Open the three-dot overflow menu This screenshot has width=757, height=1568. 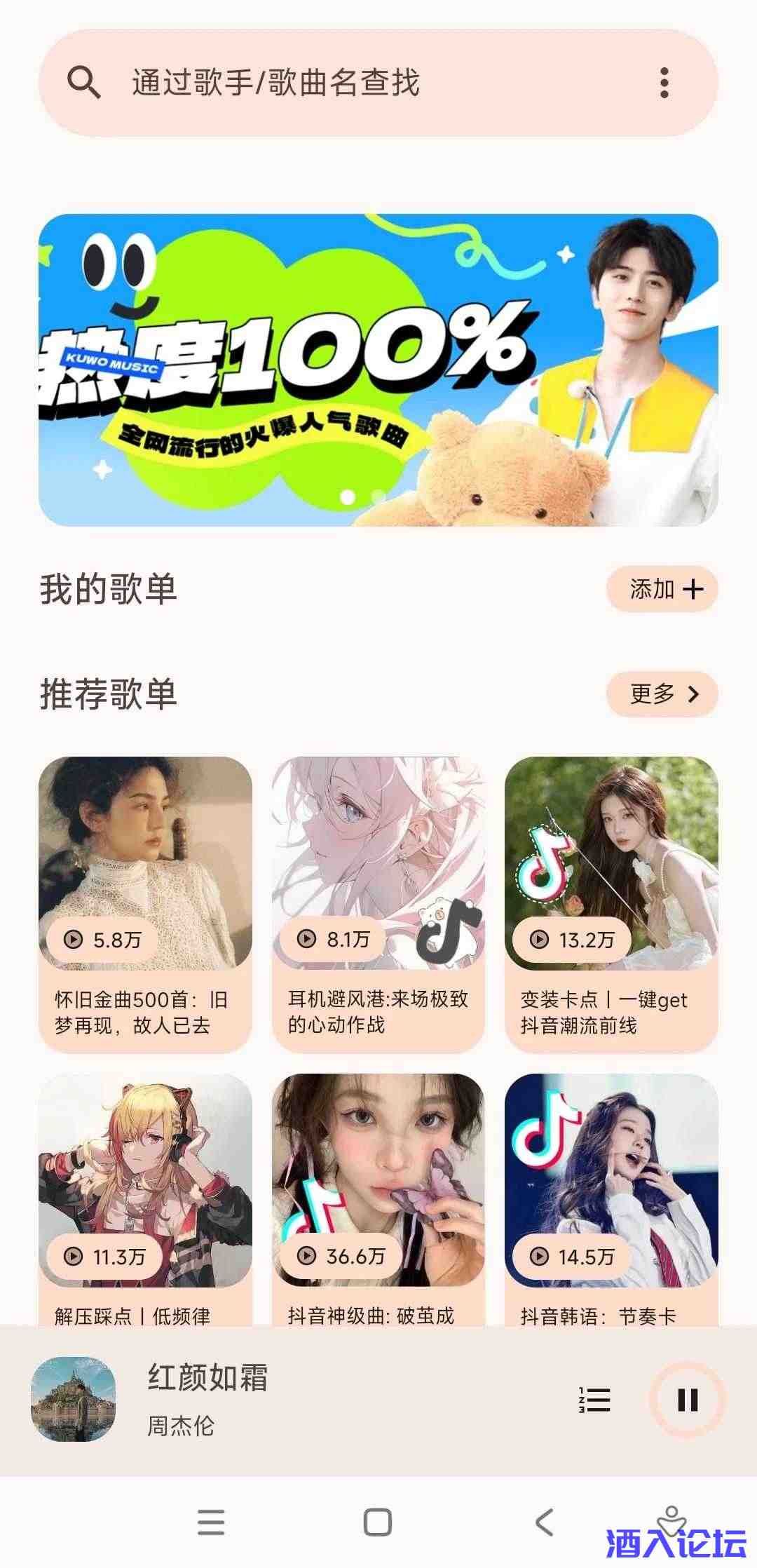coord(664,83)
